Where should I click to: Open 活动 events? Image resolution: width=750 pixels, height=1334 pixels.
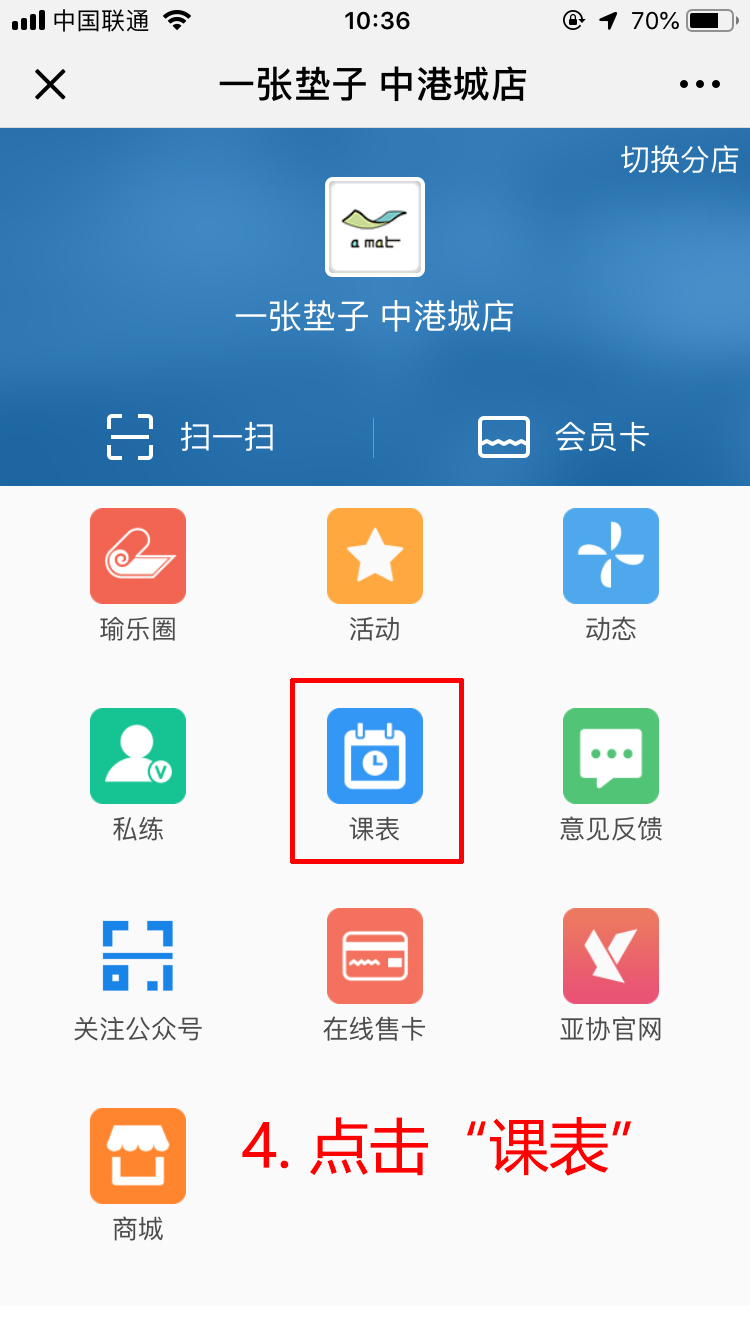click(x=375, y=575)
